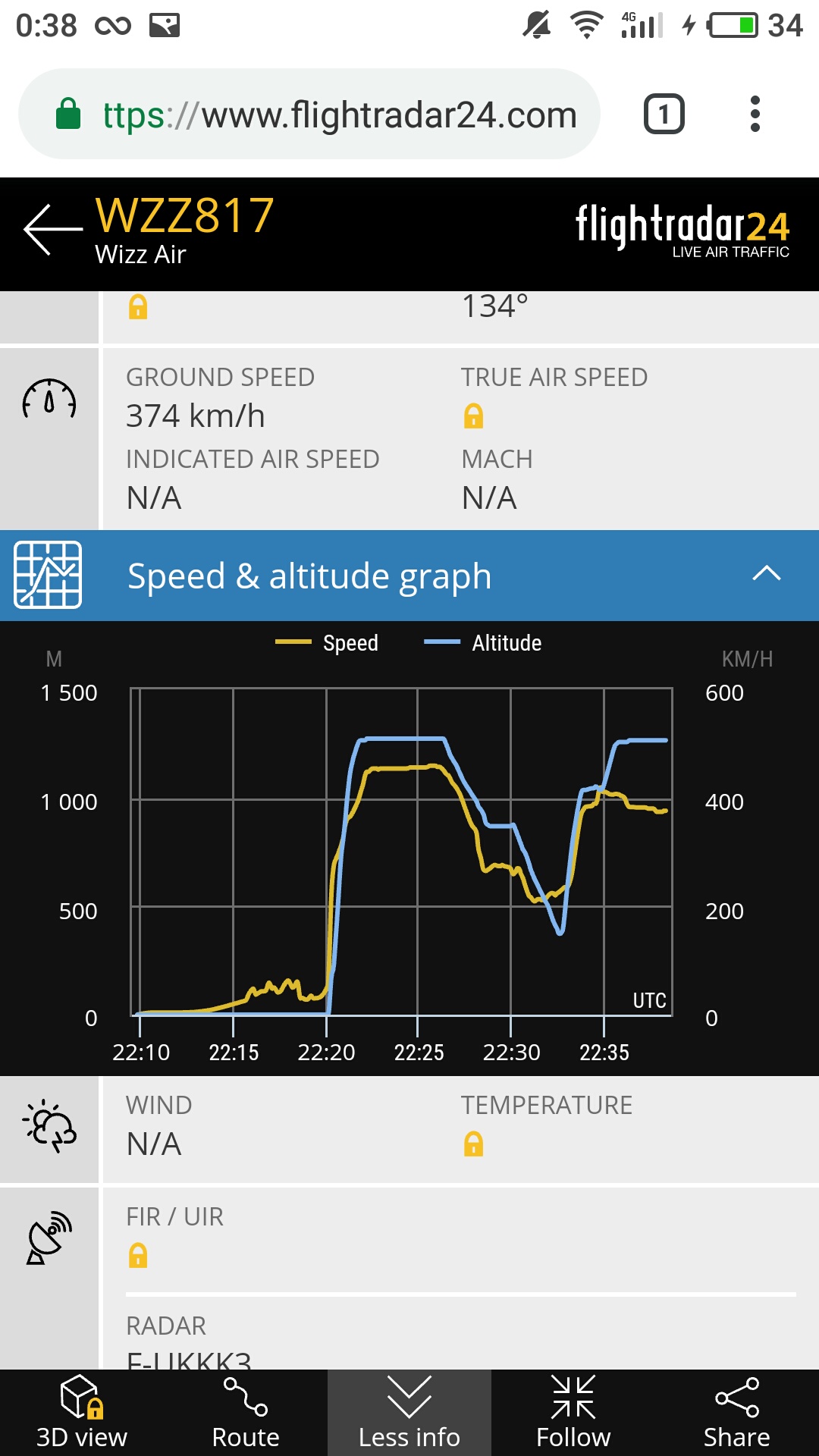The image size is (819, 1456).
Task: Open the browser tab switcher
Action: point(664,115)
